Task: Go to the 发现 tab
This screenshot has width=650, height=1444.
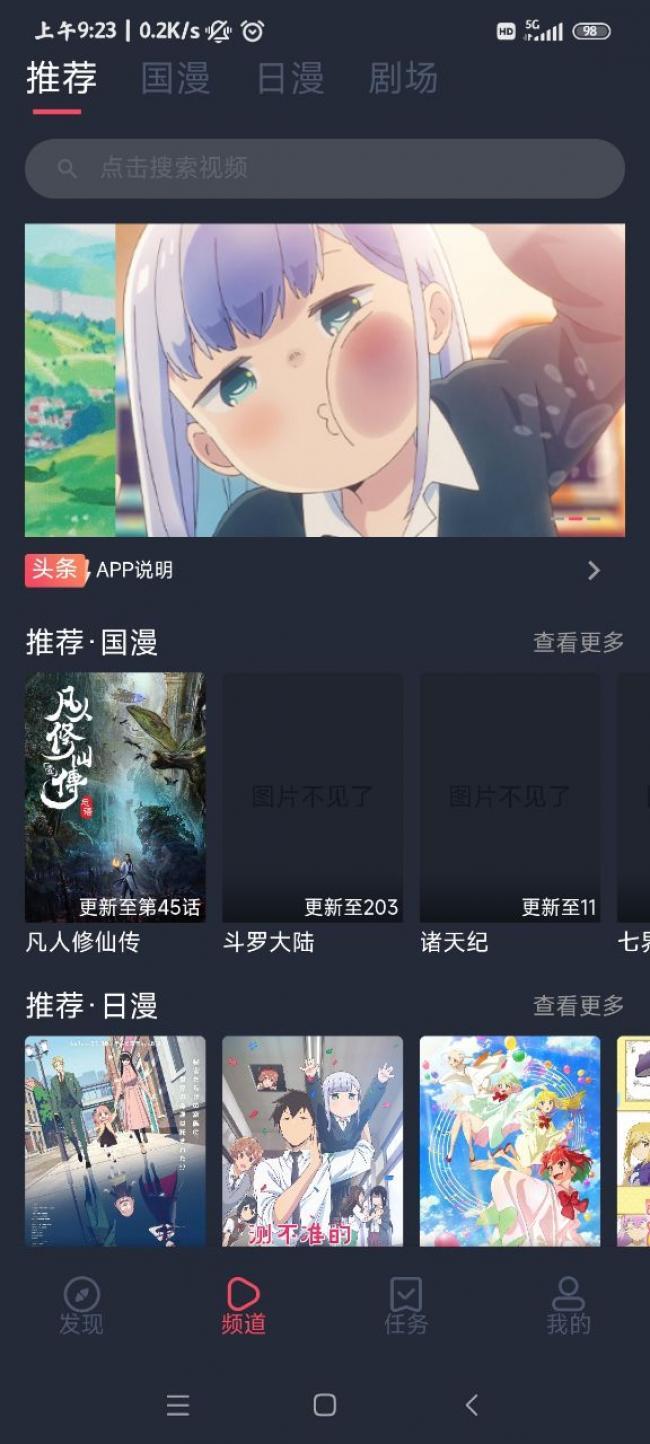Action: click(x=81, y=1306)
